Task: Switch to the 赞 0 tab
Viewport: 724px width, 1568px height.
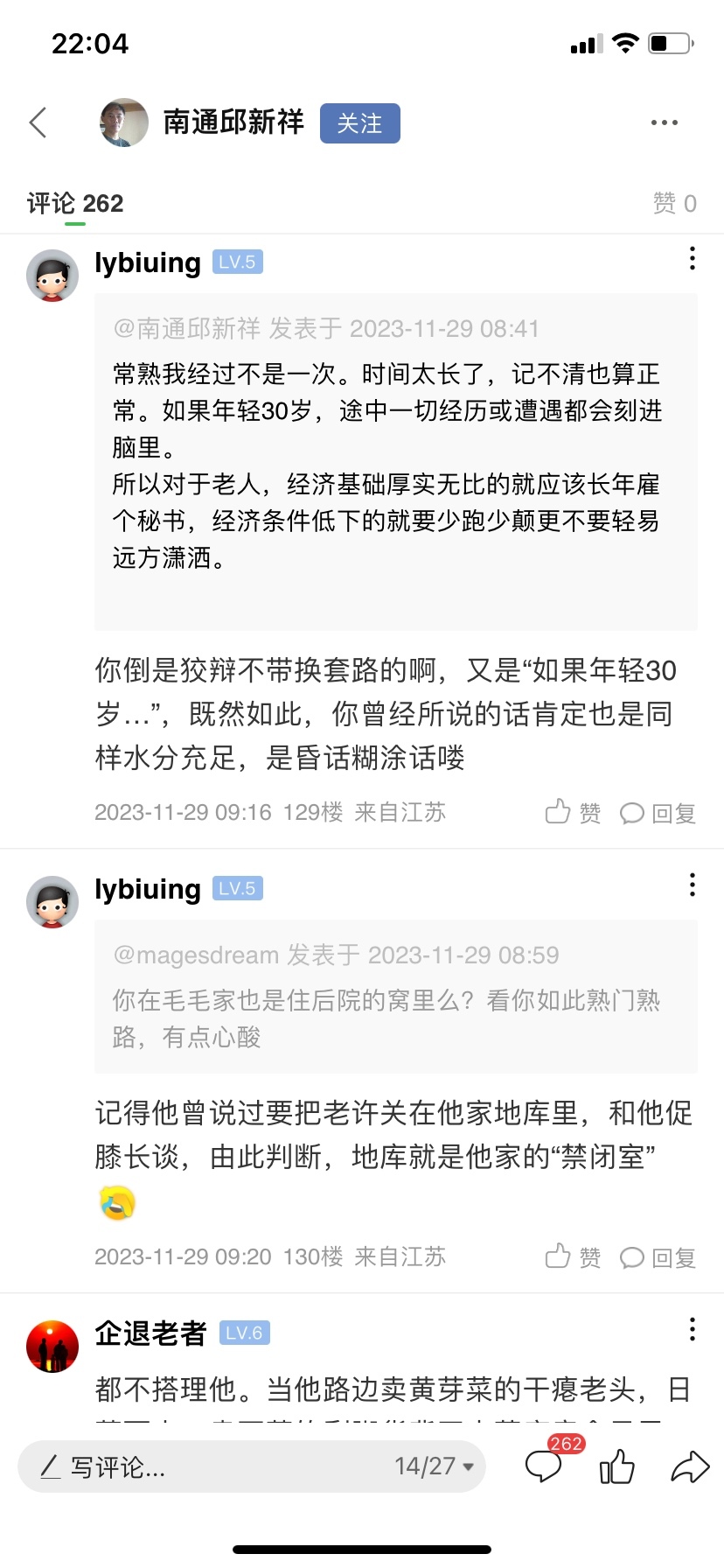Action: (x=674, y=204)
